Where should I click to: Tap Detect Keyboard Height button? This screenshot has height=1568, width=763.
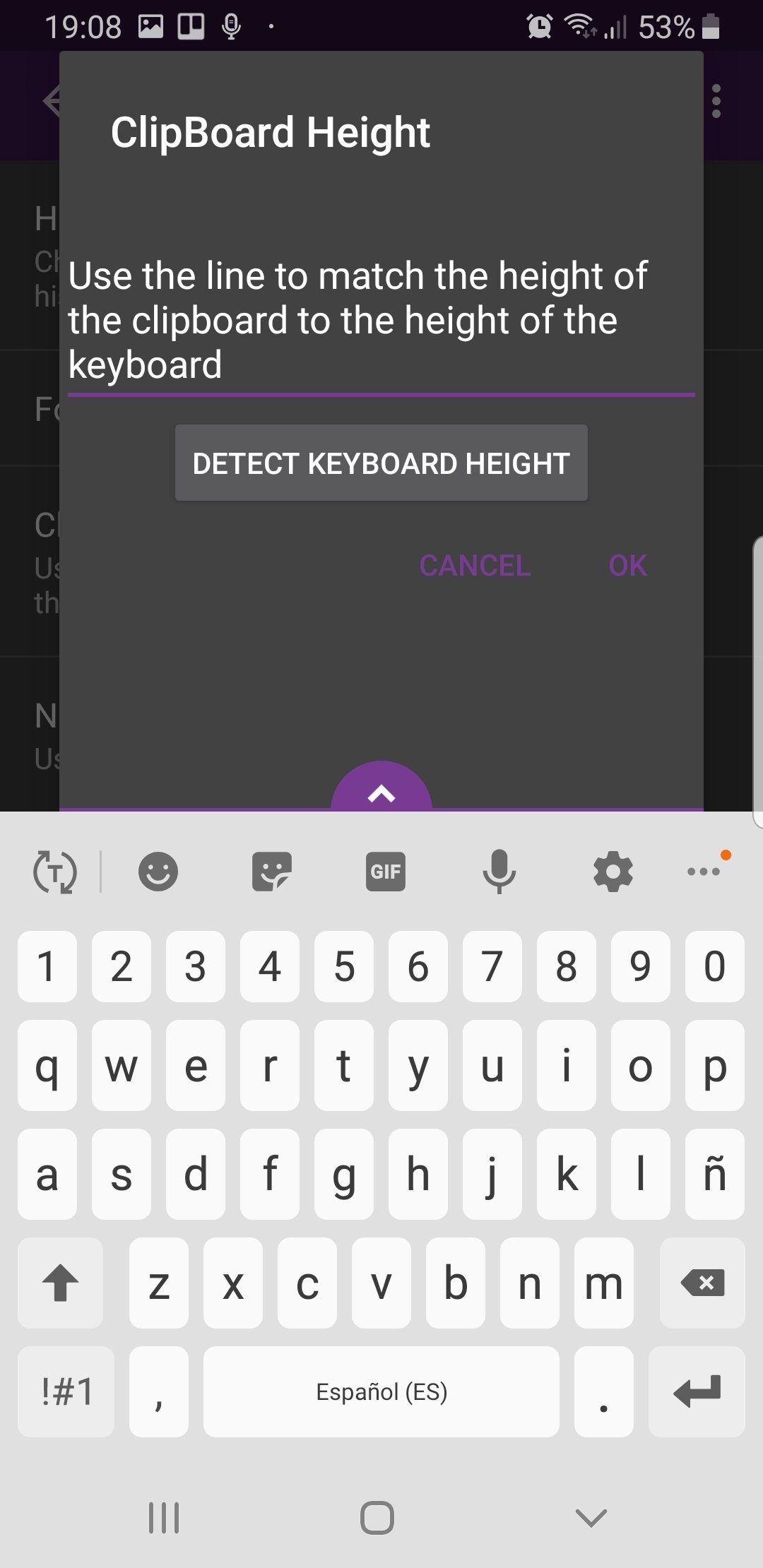381,463
